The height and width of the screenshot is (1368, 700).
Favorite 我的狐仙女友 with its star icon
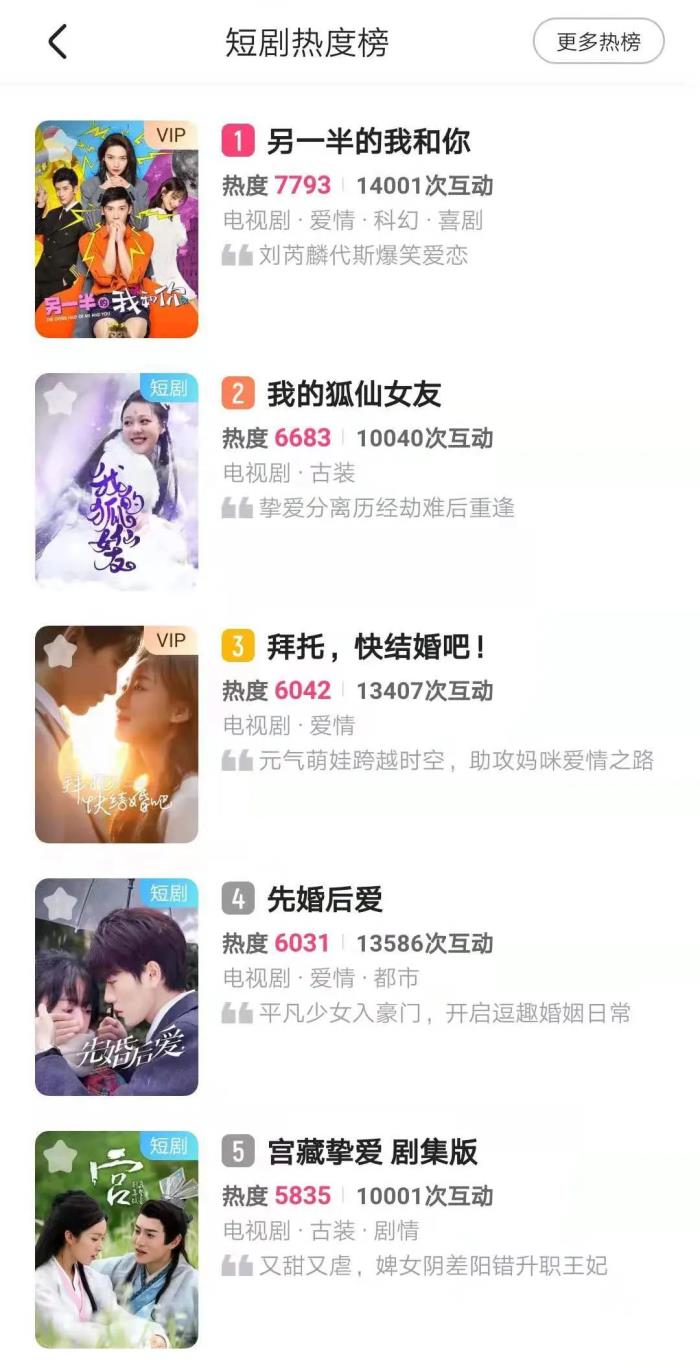(x=61, y=399)
